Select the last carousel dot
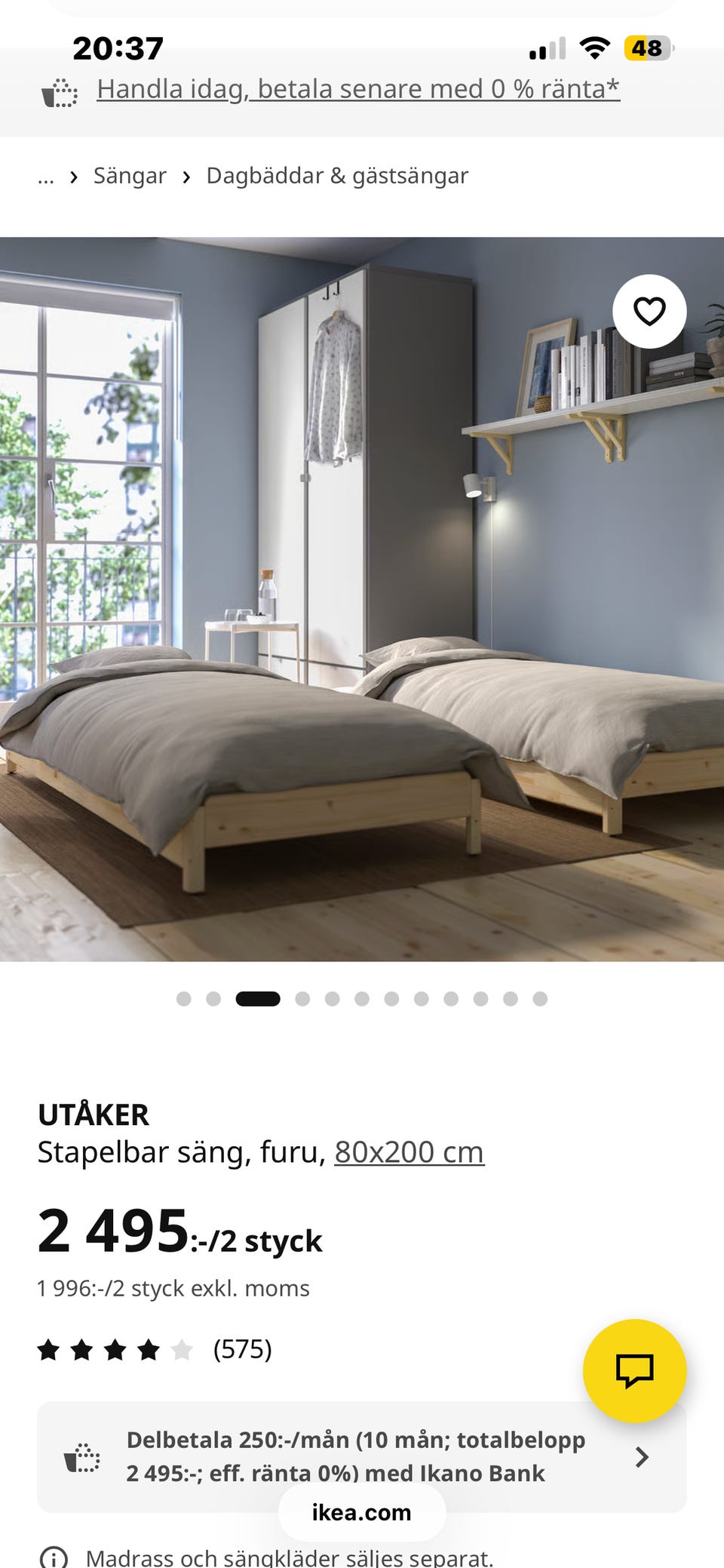The width and height of the screenshot is (724, 1568). tap(541, 998)
